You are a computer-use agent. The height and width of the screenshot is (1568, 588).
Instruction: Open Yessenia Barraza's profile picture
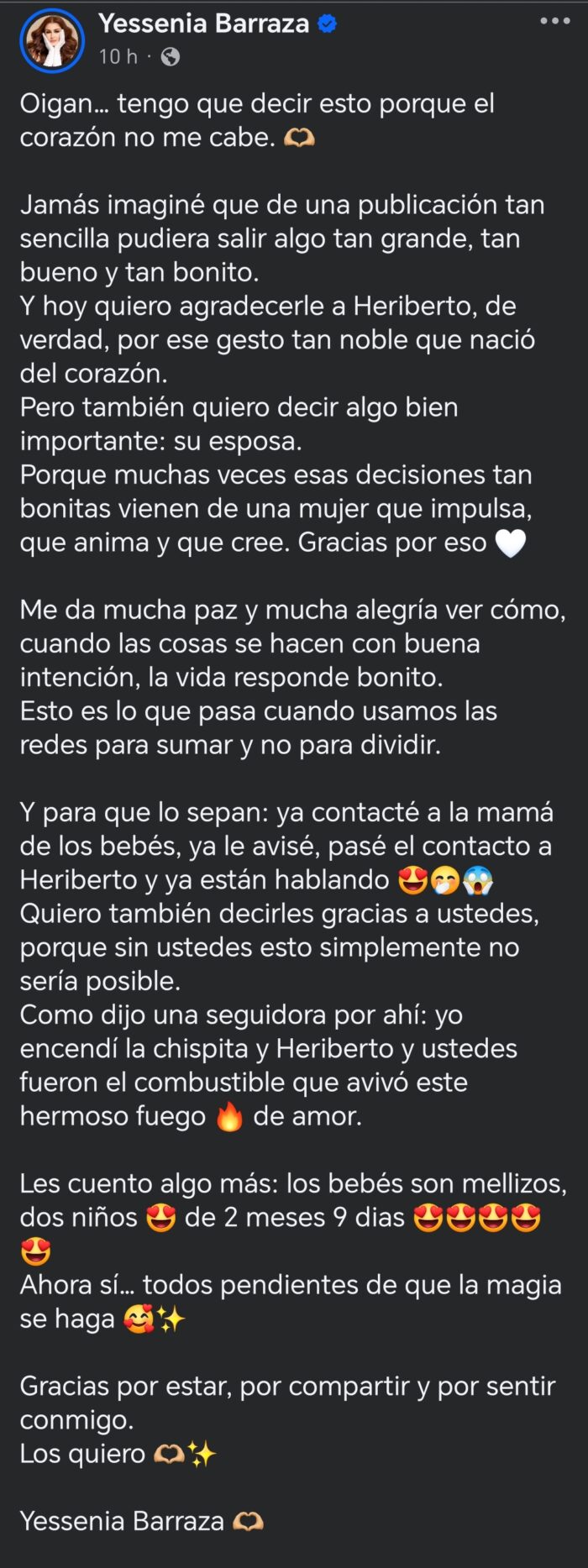coord(52,40)
